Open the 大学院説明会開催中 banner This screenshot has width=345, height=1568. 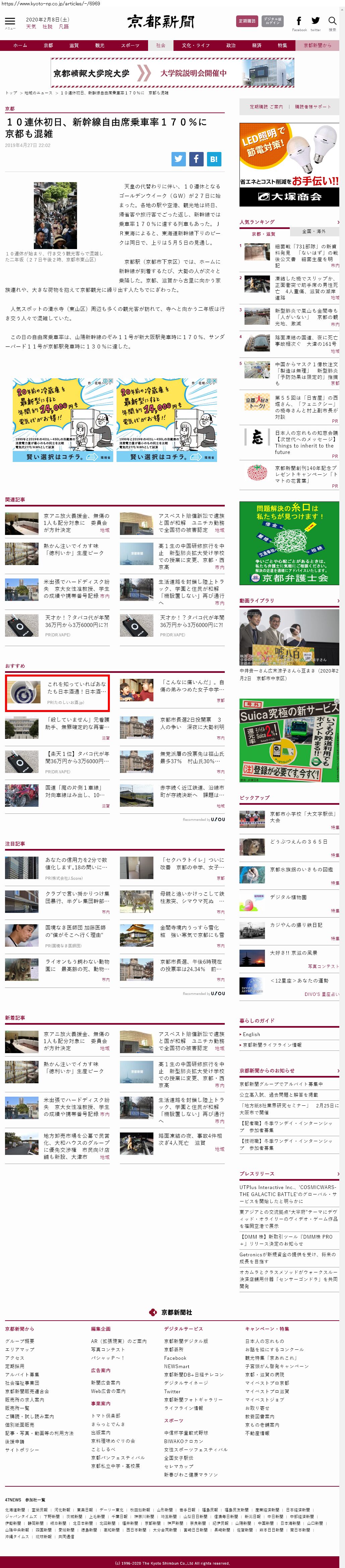[172, 73]
